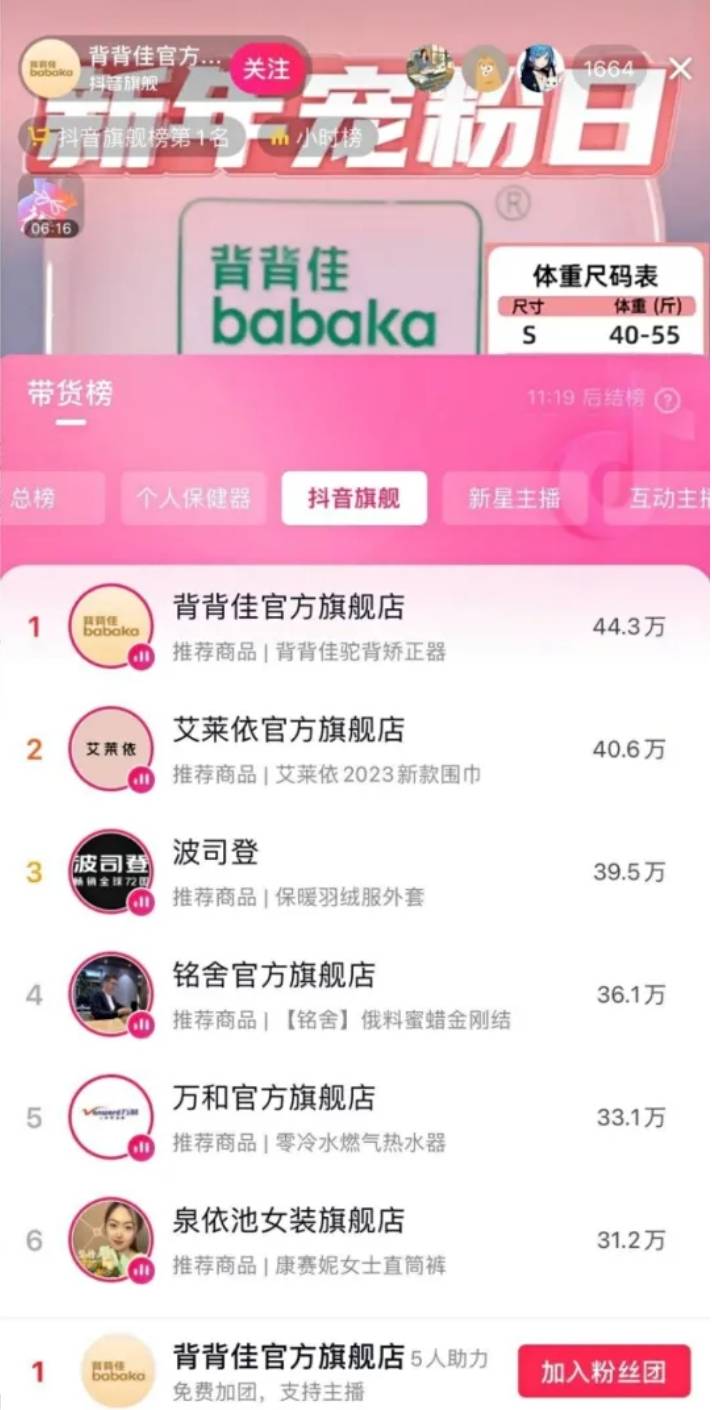This screenshot has width=712, height=1410.
Task: Open the host profile avatar at top
Action: click(x=50, y=68)
